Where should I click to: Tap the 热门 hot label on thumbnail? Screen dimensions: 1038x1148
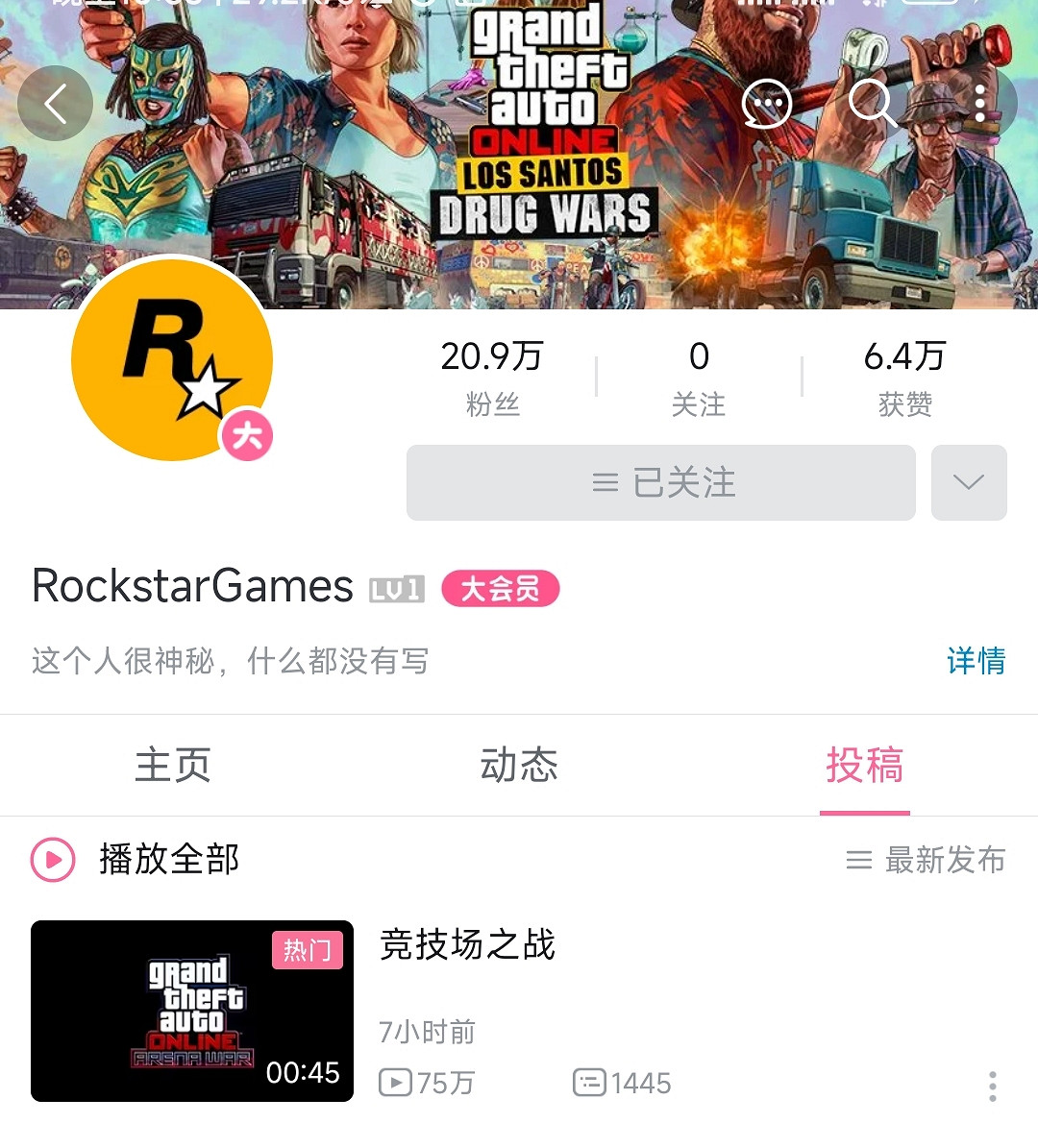pos(308,949)
